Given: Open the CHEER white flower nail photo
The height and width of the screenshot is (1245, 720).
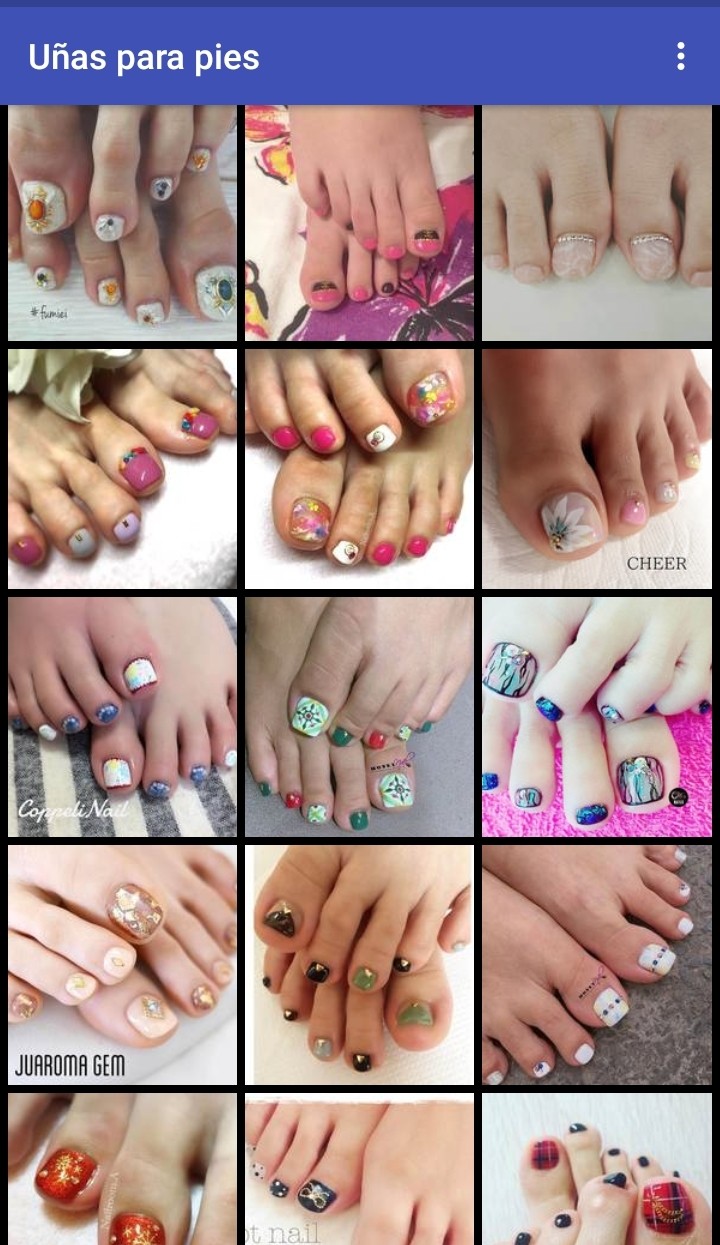Looking at the screenshot, I should click(x=596, y=468).
